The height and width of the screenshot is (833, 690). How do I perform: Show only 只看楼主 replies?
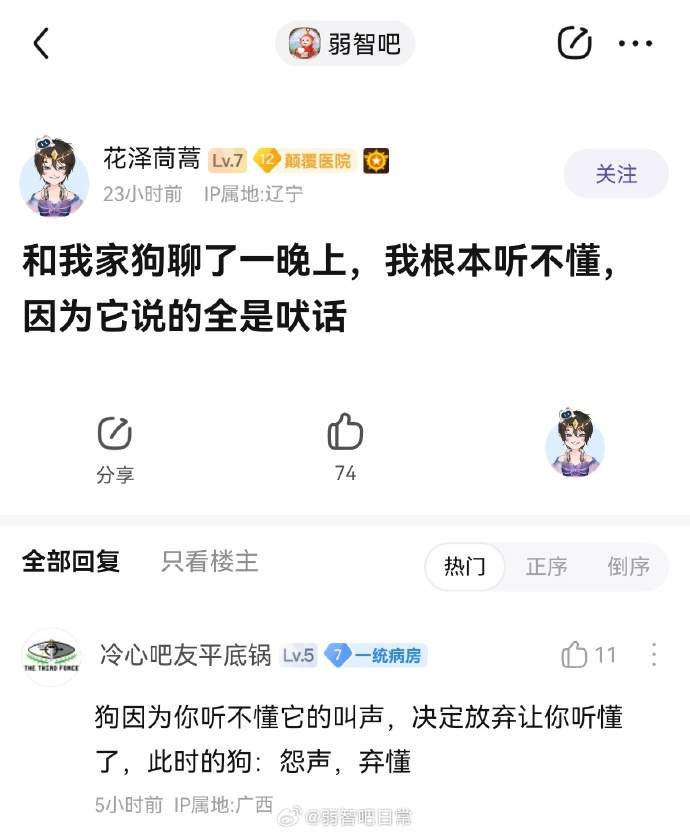[x=210, y=562]
